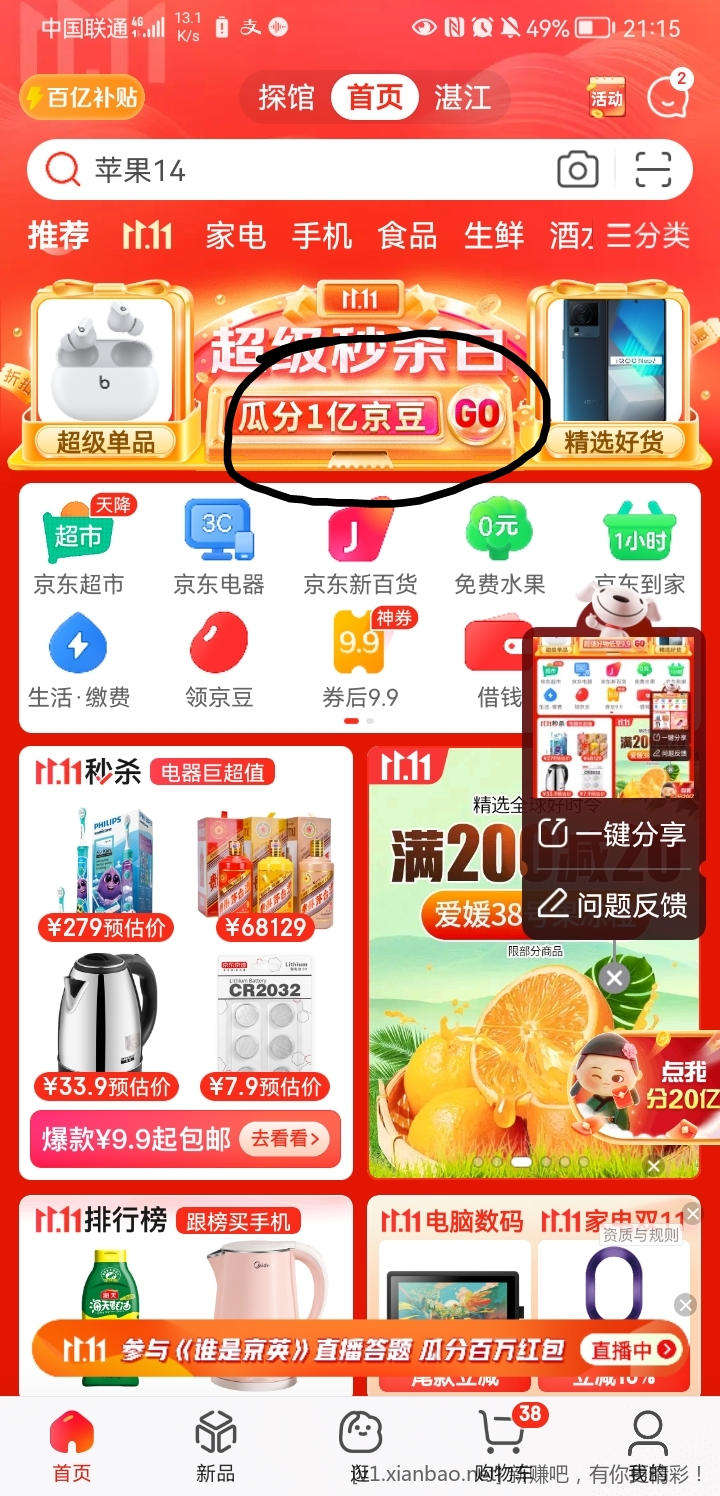Open the 分类 category menu
The width and height of the screenshot is (720, 1496).
click(648, 236)
